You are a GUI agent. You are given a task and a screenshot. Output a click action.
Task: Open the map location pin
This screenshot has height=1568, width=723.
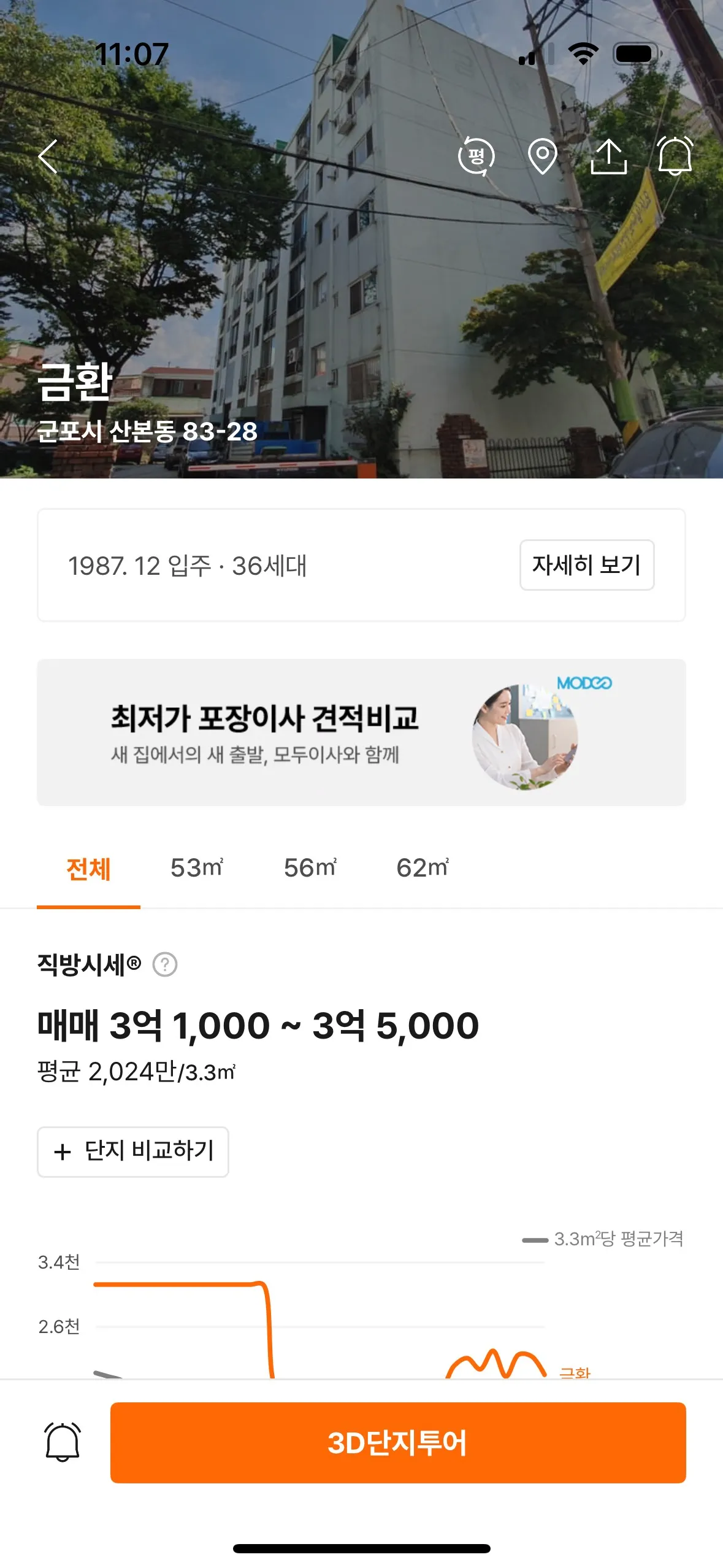(542, 156)
